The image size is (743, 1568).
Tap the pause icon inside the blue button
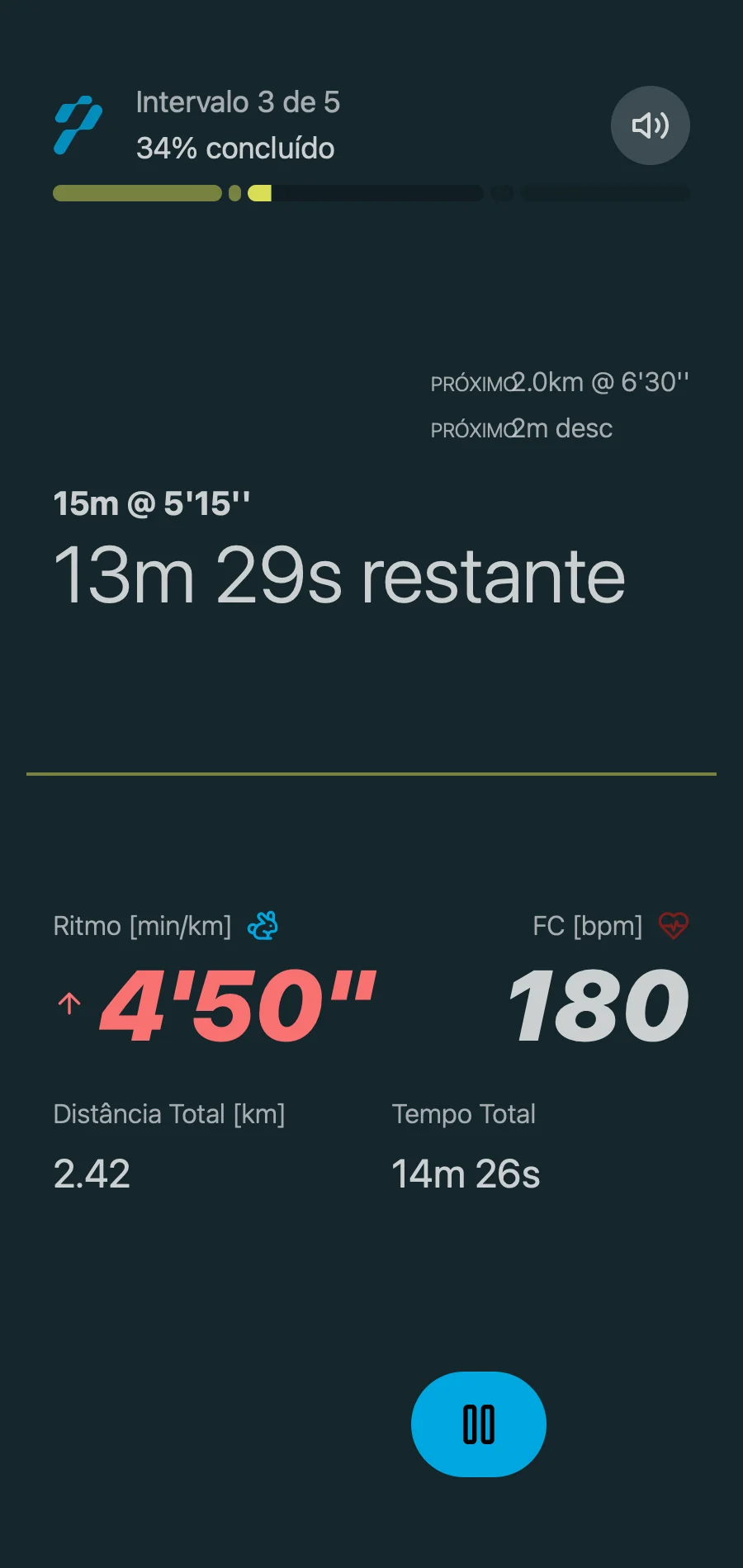[479, 1424]
